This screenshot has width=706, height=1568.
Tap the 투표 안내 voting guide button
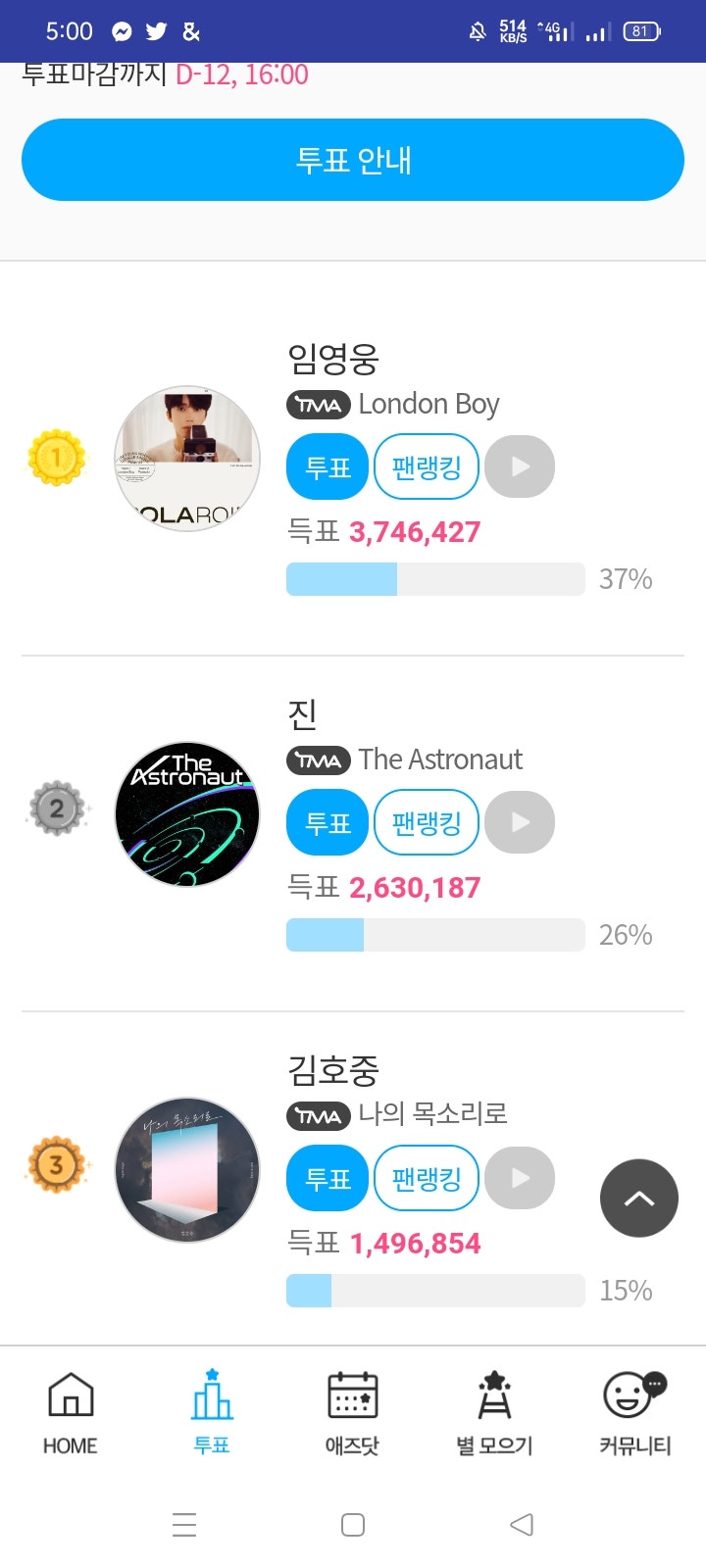pyautogui.click(x=353, y=160)
